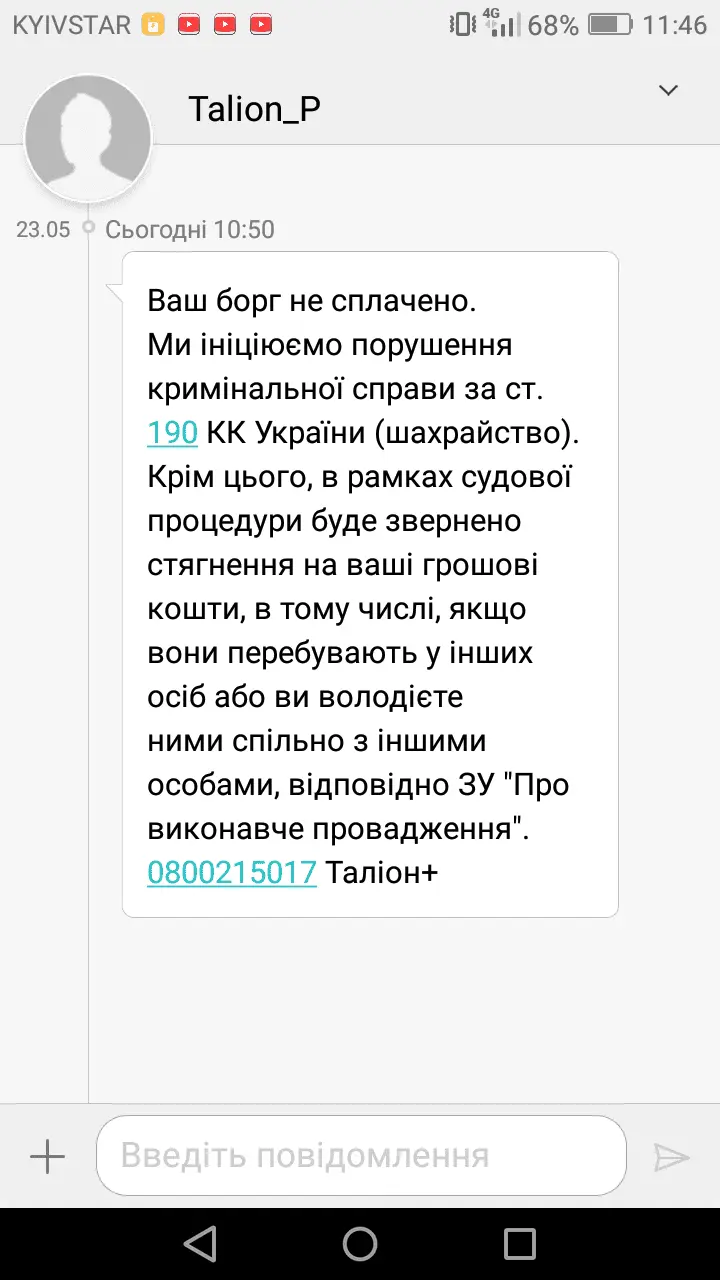720x1280 pixels.
Task: Tap the plus icon to add attachment
Action: coord(47,1157)
